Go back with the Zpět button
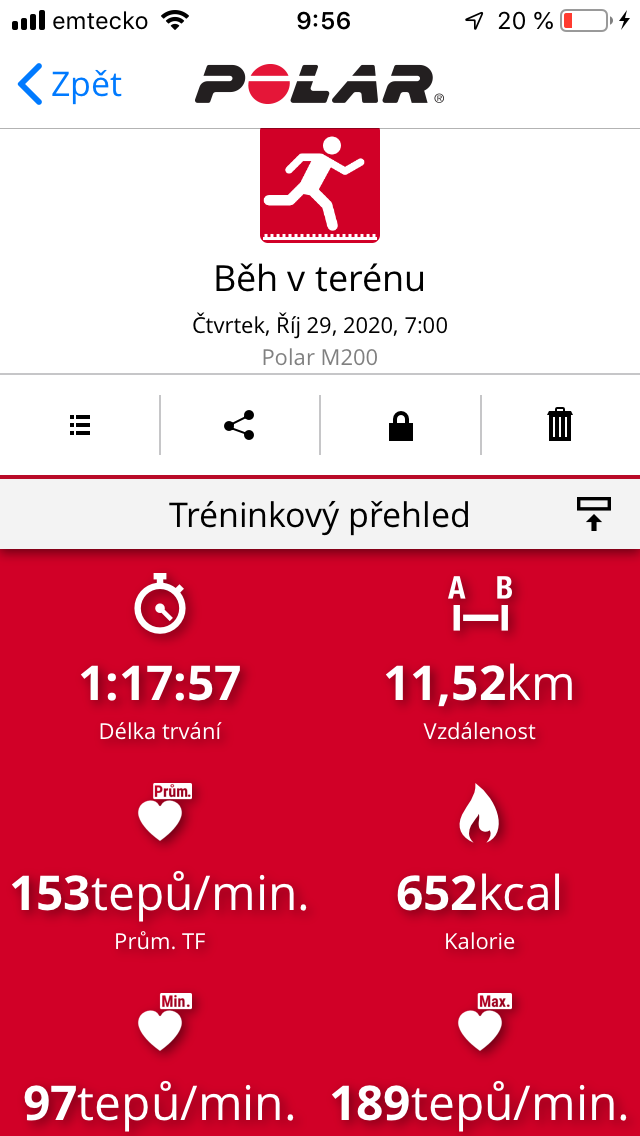The height and width of the screenshot is (1136, 640). (70, 84)
